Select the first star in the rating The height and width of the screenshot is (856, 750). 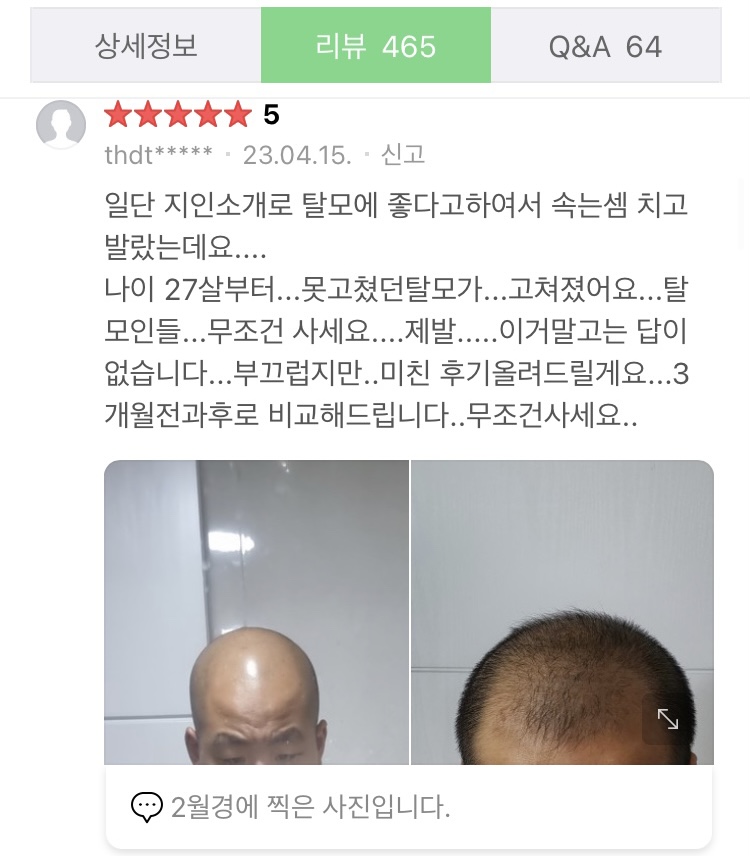pos(117,114)
